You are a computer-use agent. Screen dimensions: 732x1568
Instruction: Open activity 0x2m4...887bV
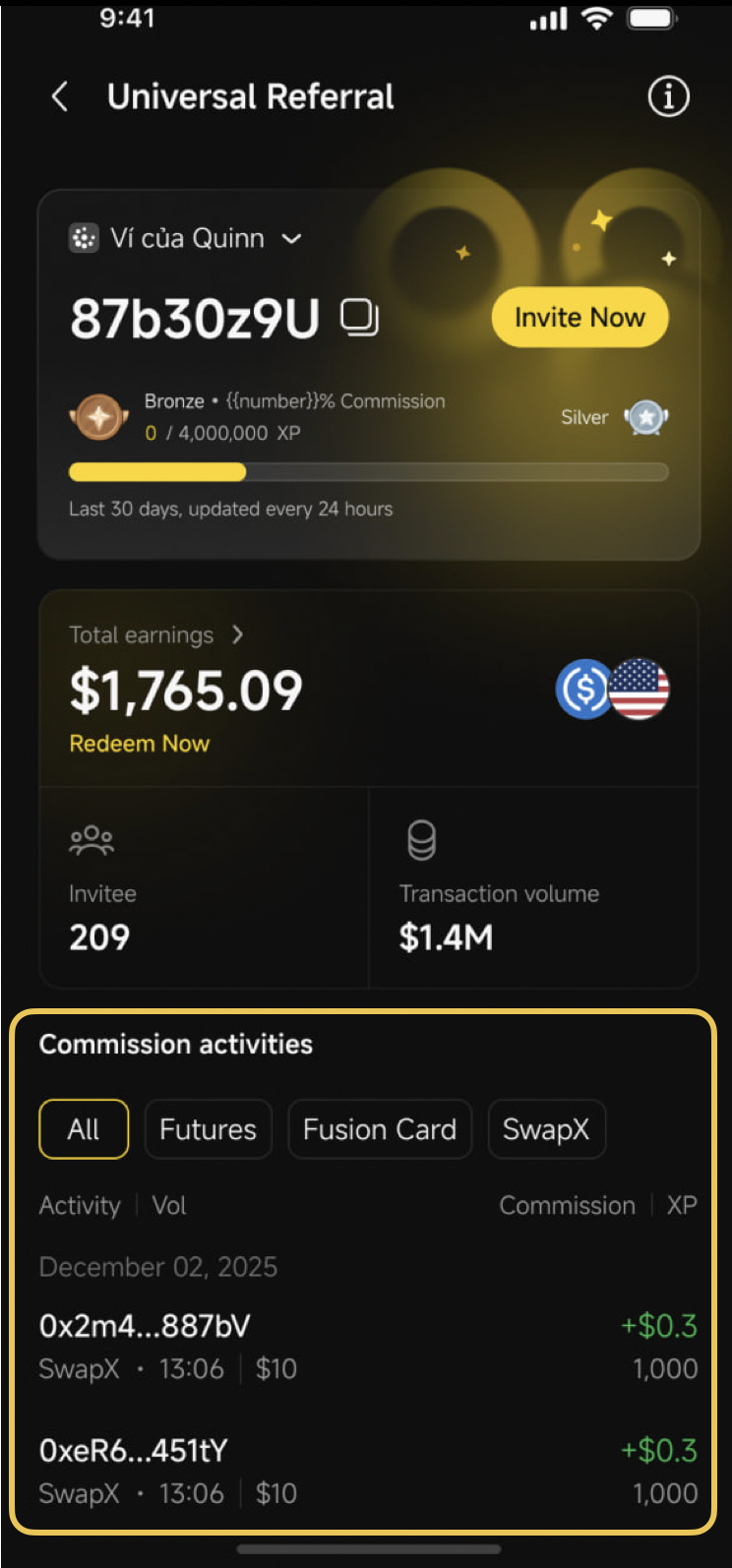click(145, 1327)
